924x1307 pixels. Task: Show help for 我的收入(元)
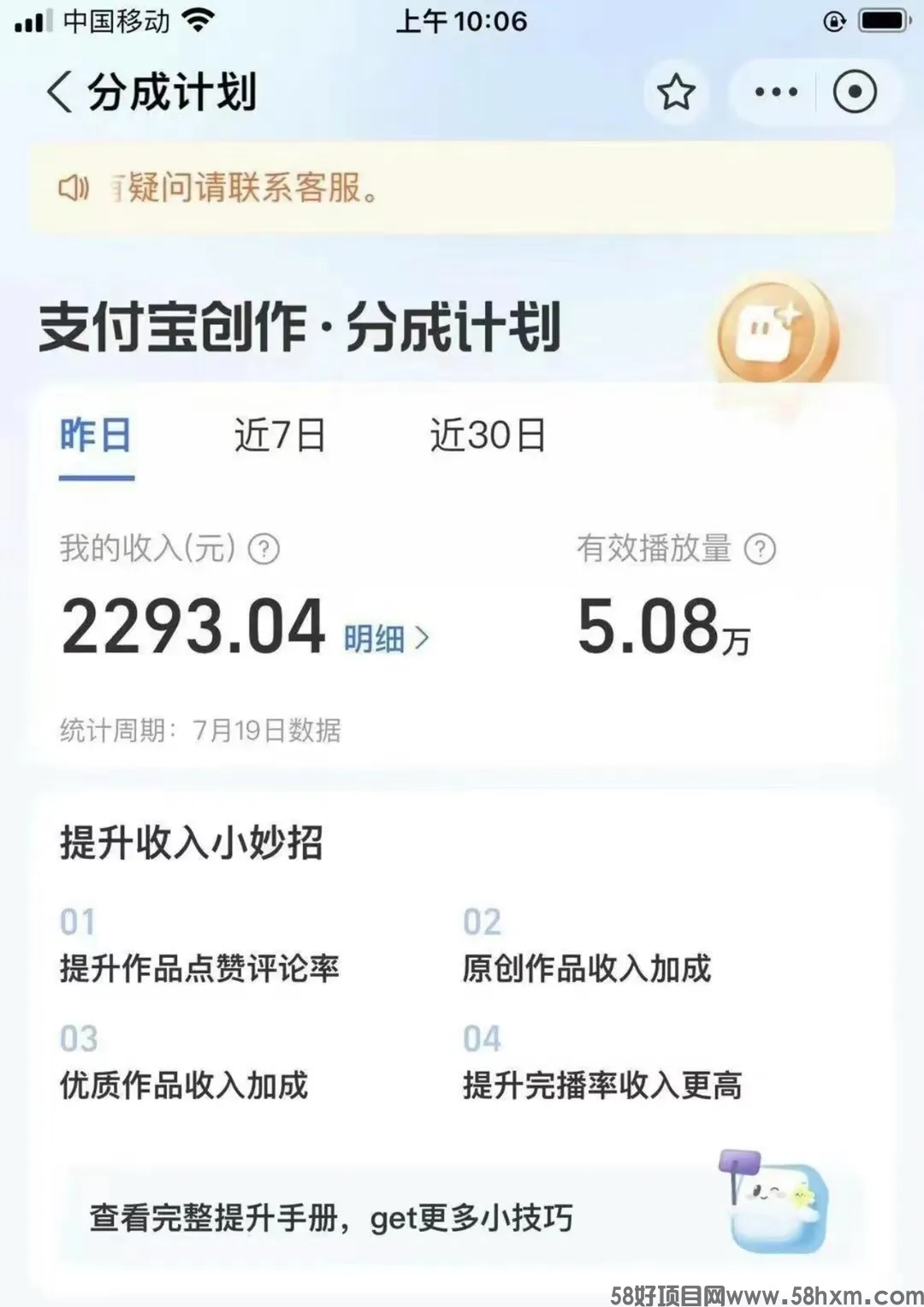(264, 549)
